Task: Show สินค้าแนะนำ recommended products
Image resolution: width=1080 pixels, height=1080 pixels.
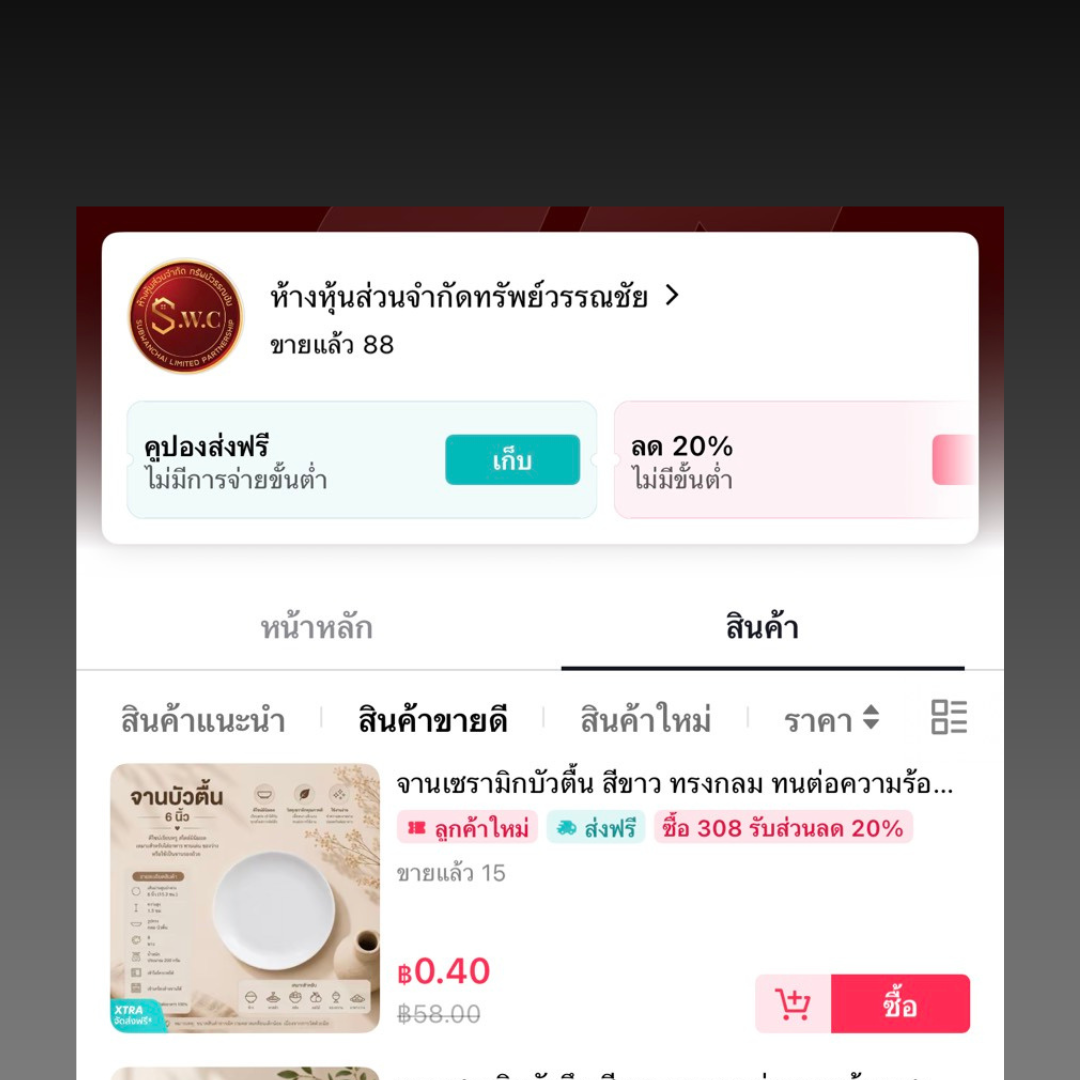Action: [203, 720]
